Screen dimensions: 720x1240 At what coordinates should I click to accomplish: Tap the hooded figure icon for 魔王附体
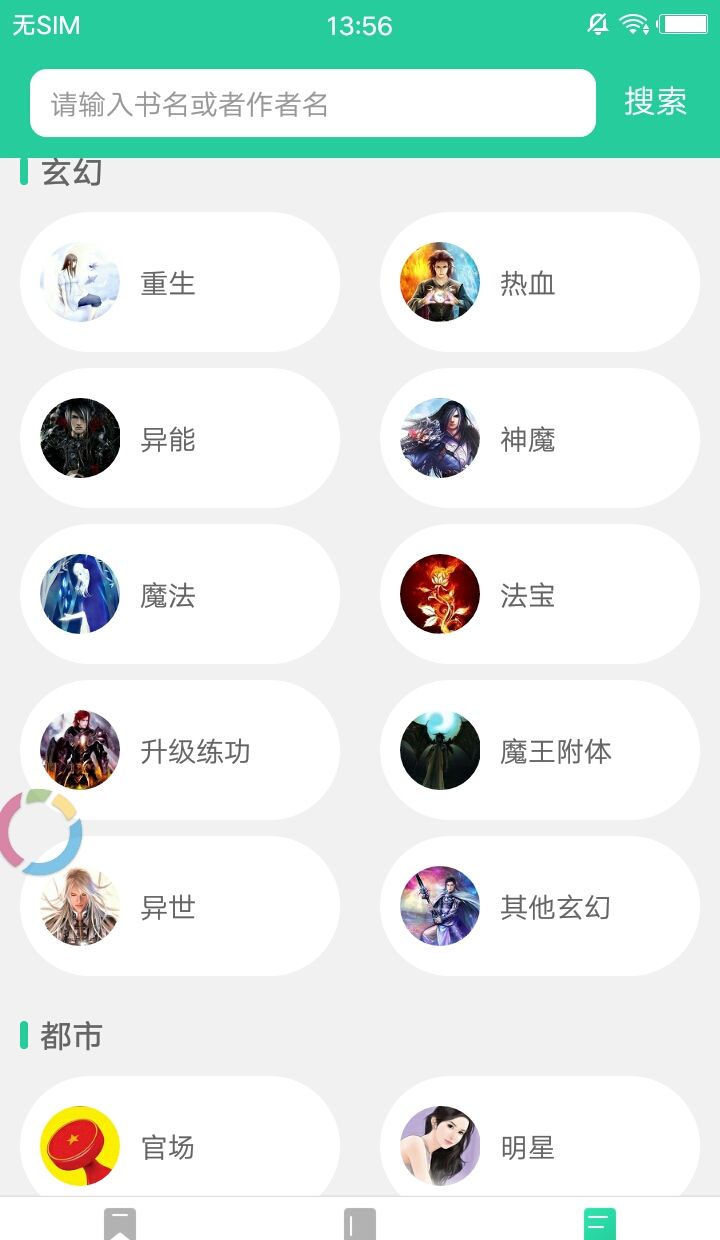tap(439, 750)
